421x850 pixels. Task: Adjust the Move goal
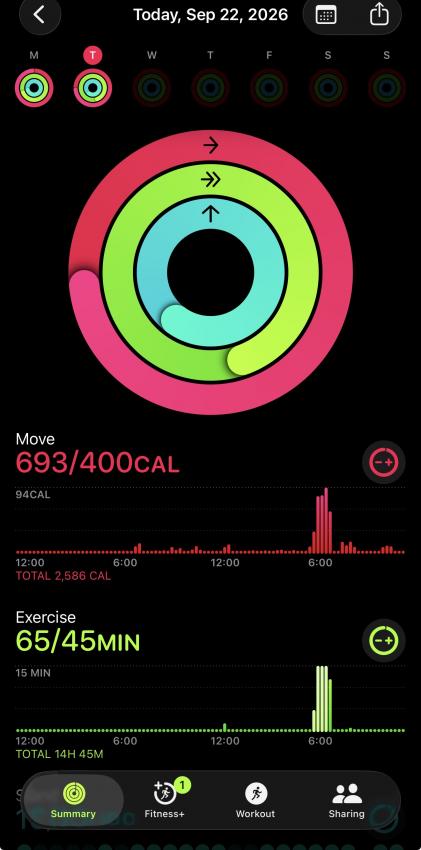(384, 462)
